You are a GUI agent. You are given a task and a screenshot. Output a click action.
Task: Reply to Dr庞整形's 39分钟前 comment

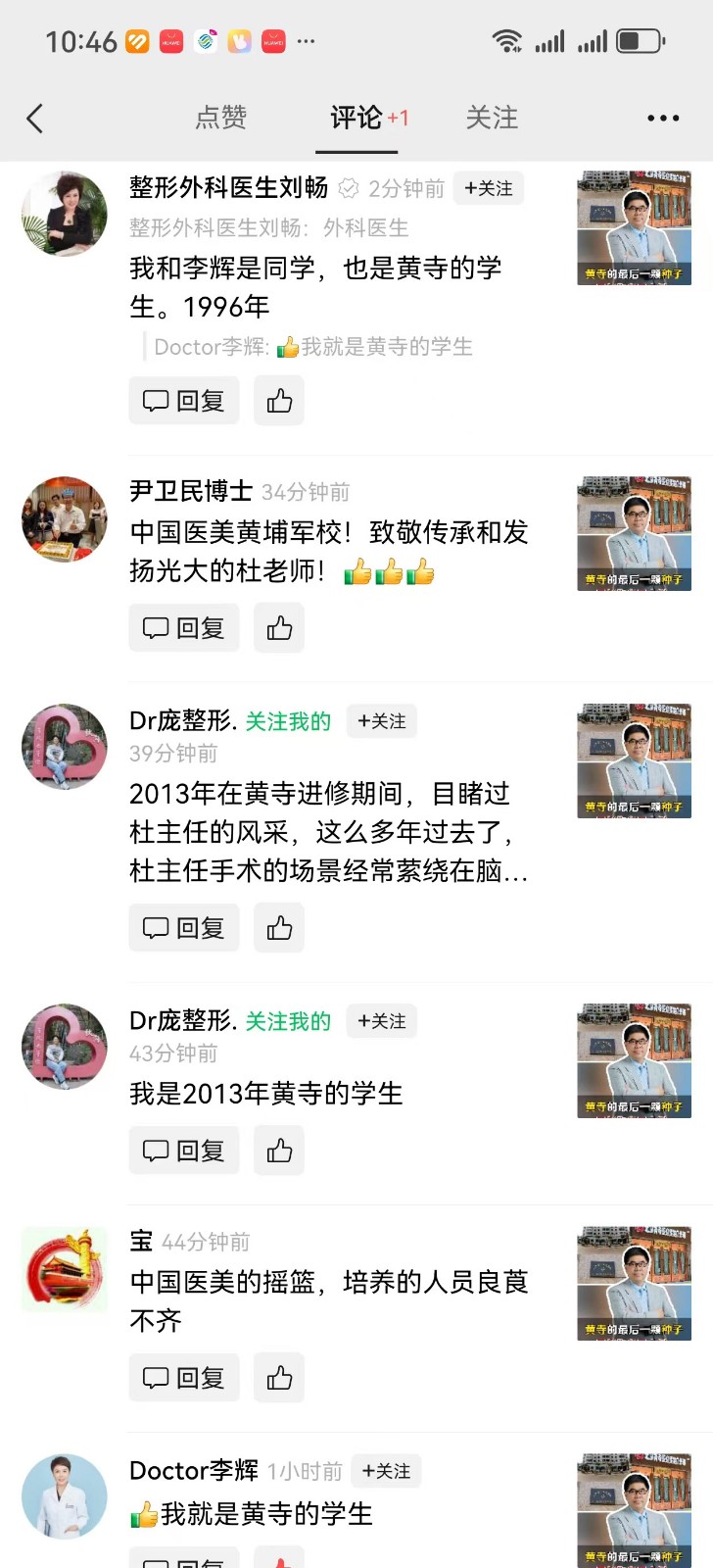pos(184,928)
